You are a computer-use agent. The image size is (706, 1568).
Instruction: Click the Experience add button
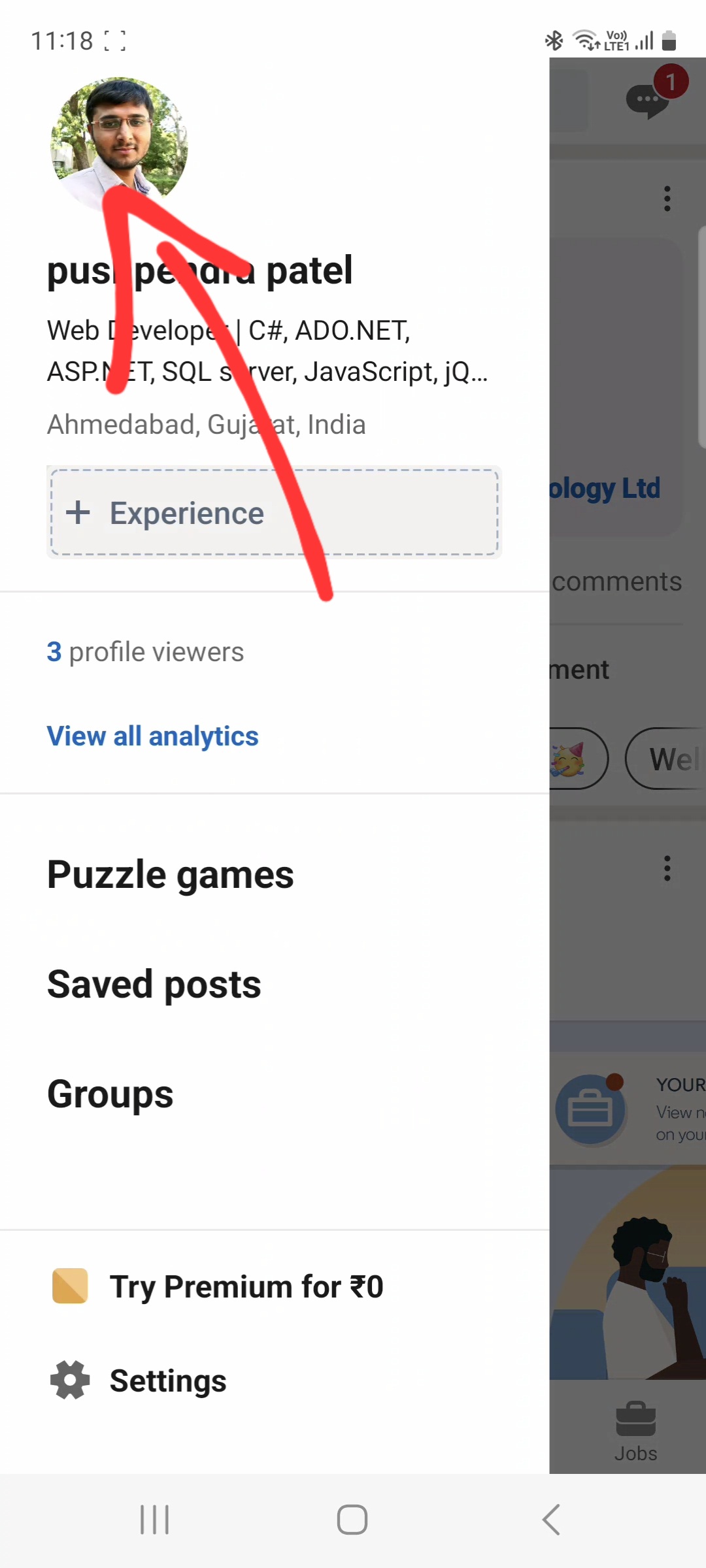click(x=275, y=513)
